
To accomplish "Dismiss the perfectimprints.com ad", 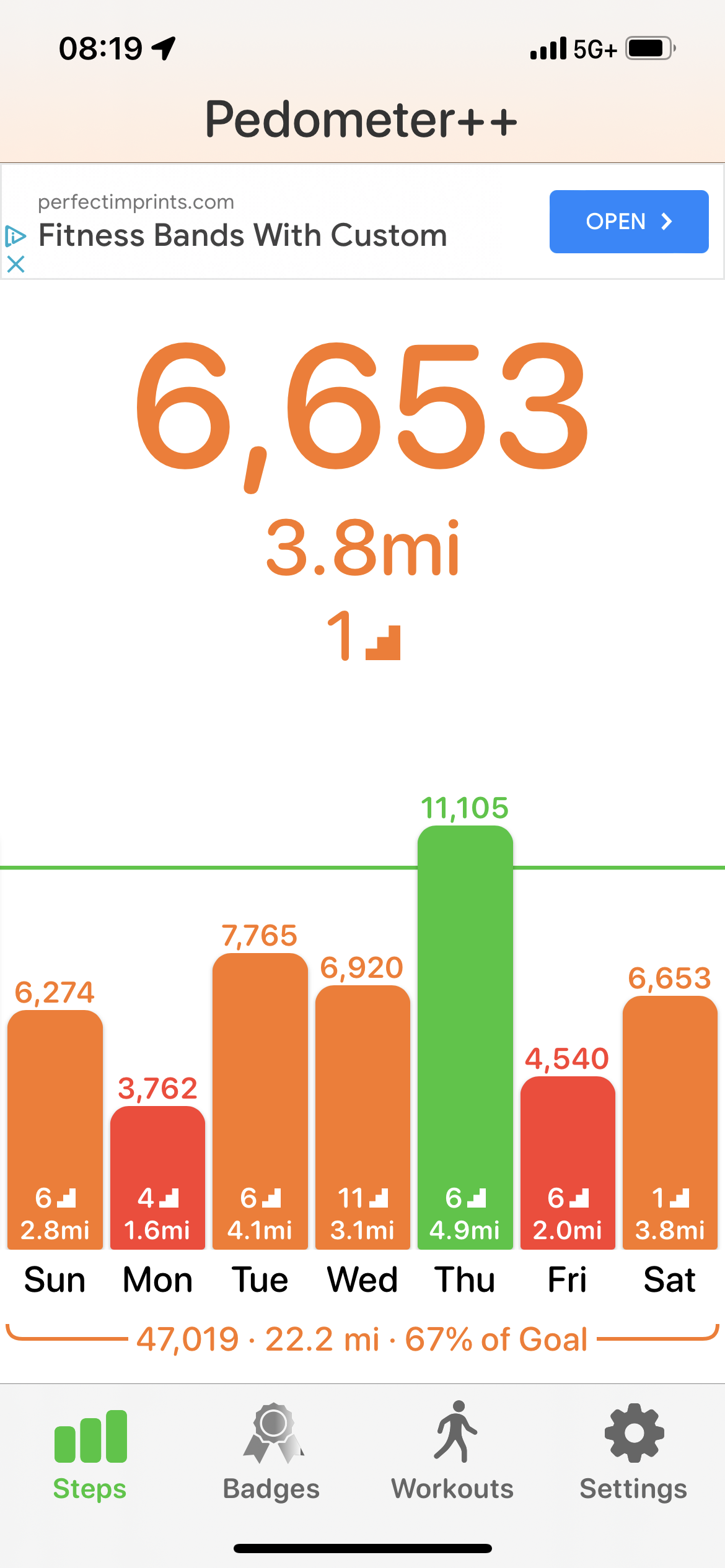I will [15, 264].
